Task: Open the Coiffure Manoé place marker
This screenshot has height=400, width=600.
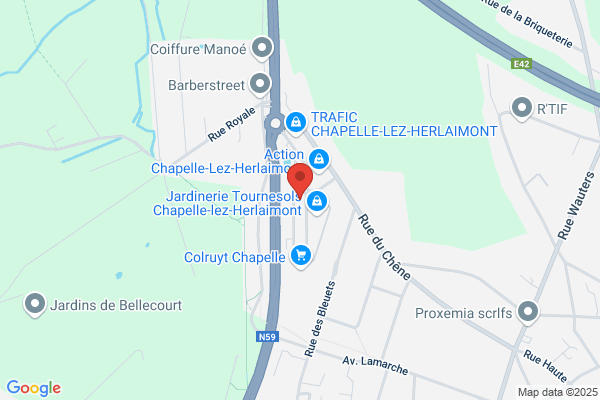Action: point(262,49)
